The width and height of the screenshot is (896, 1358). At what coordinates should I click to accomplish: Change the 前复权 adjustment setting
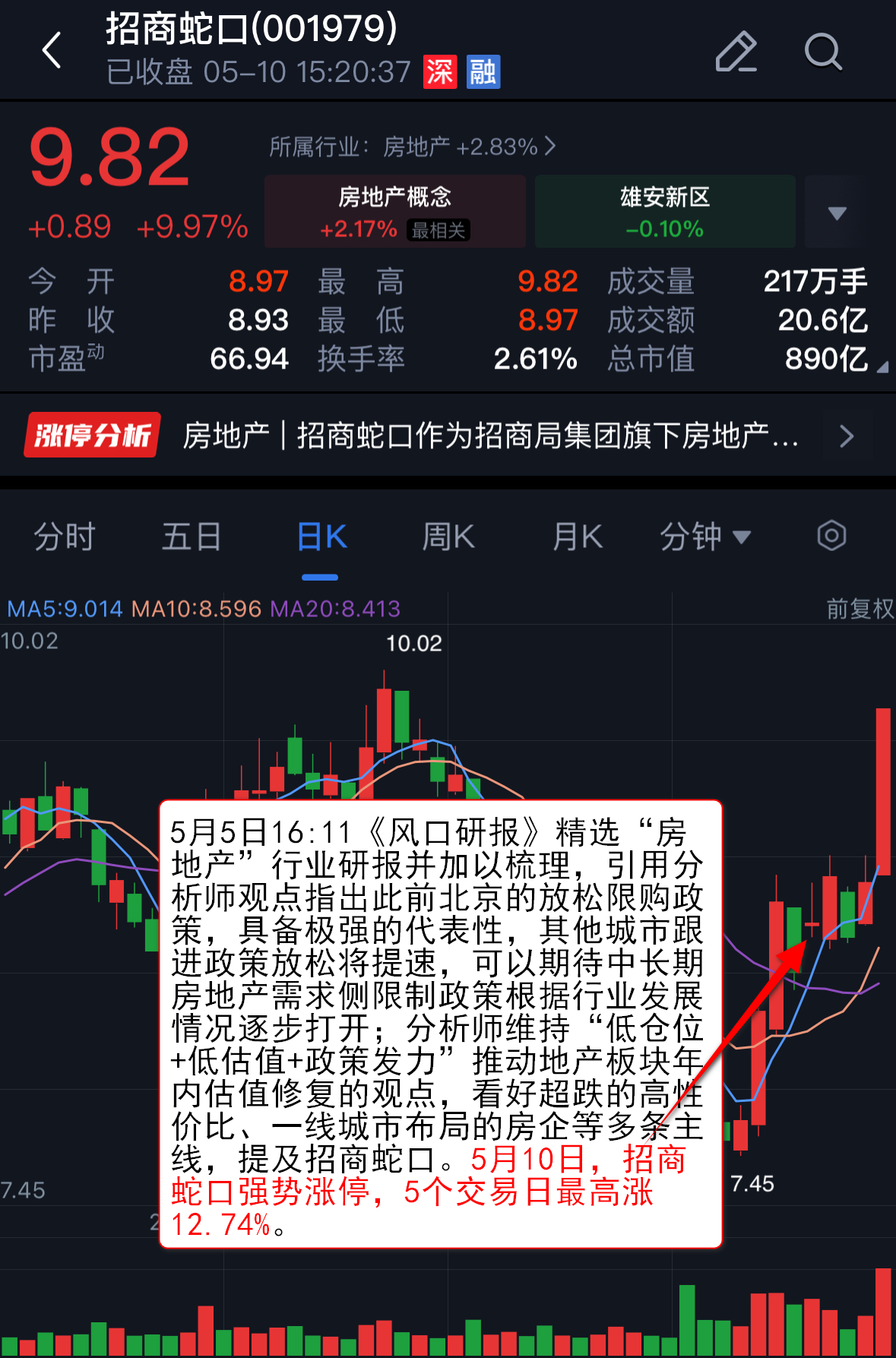click(860, 608)
